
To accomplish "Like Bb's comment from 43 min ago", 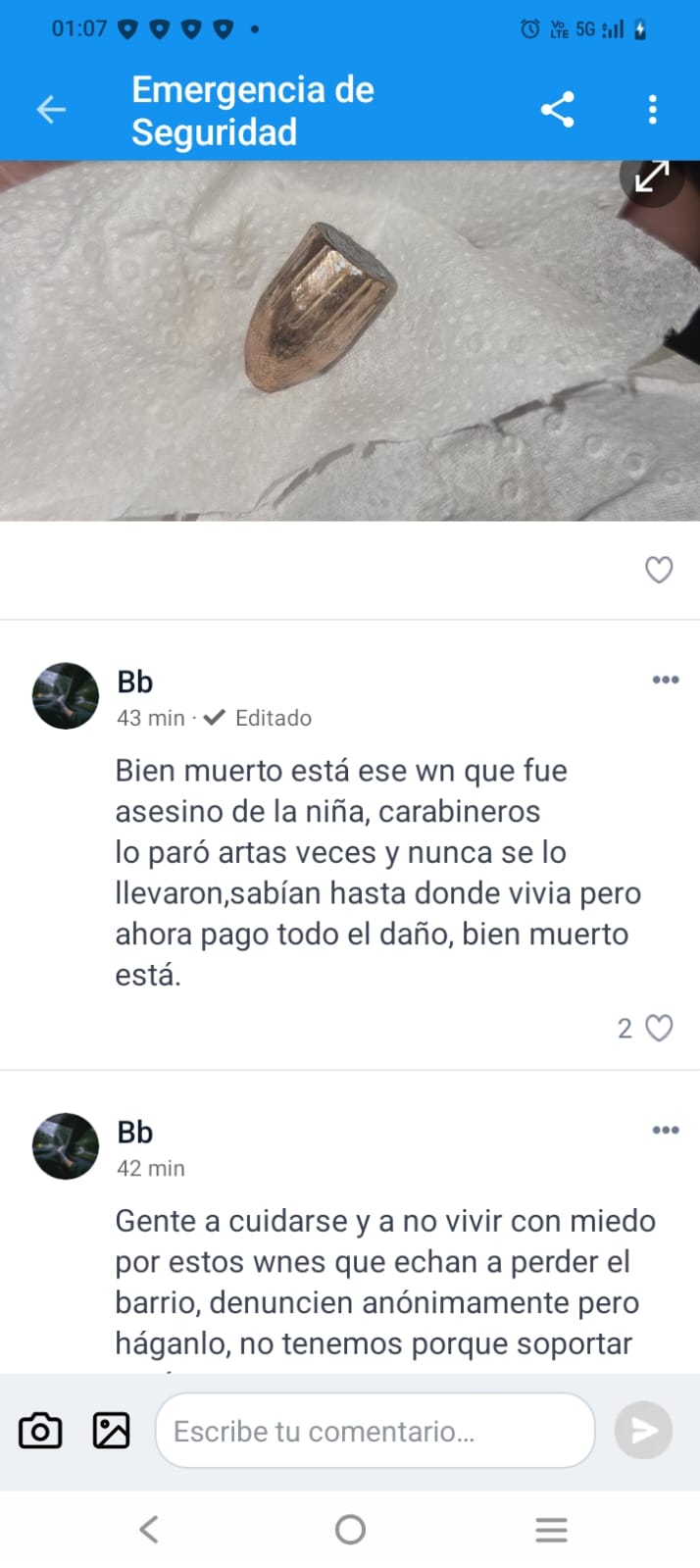I will pyautogui.click(x=659, y=1028).
